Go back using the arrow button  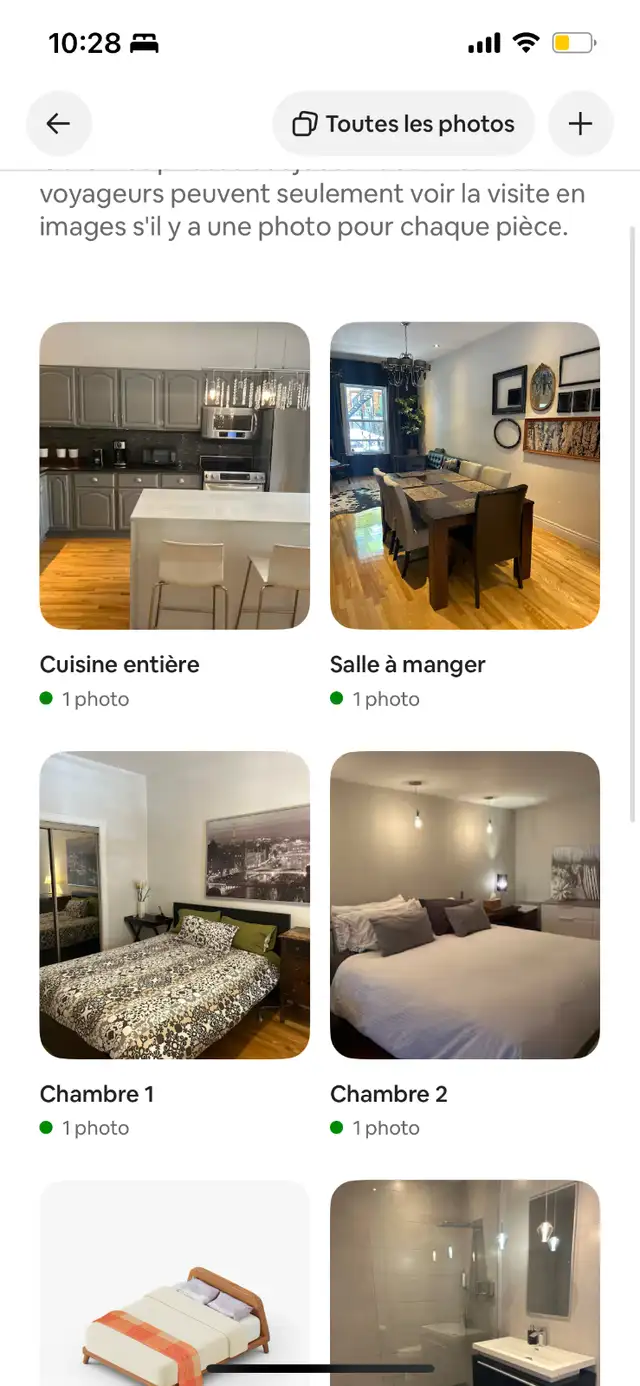tap(58, 124)
